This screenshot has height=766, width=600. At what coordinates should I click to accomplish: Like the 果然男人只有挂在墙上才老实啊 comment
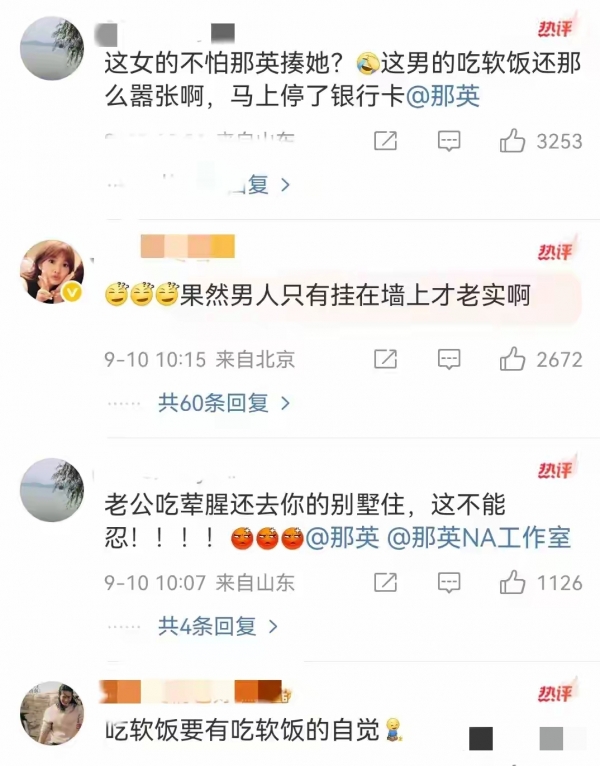513,358
